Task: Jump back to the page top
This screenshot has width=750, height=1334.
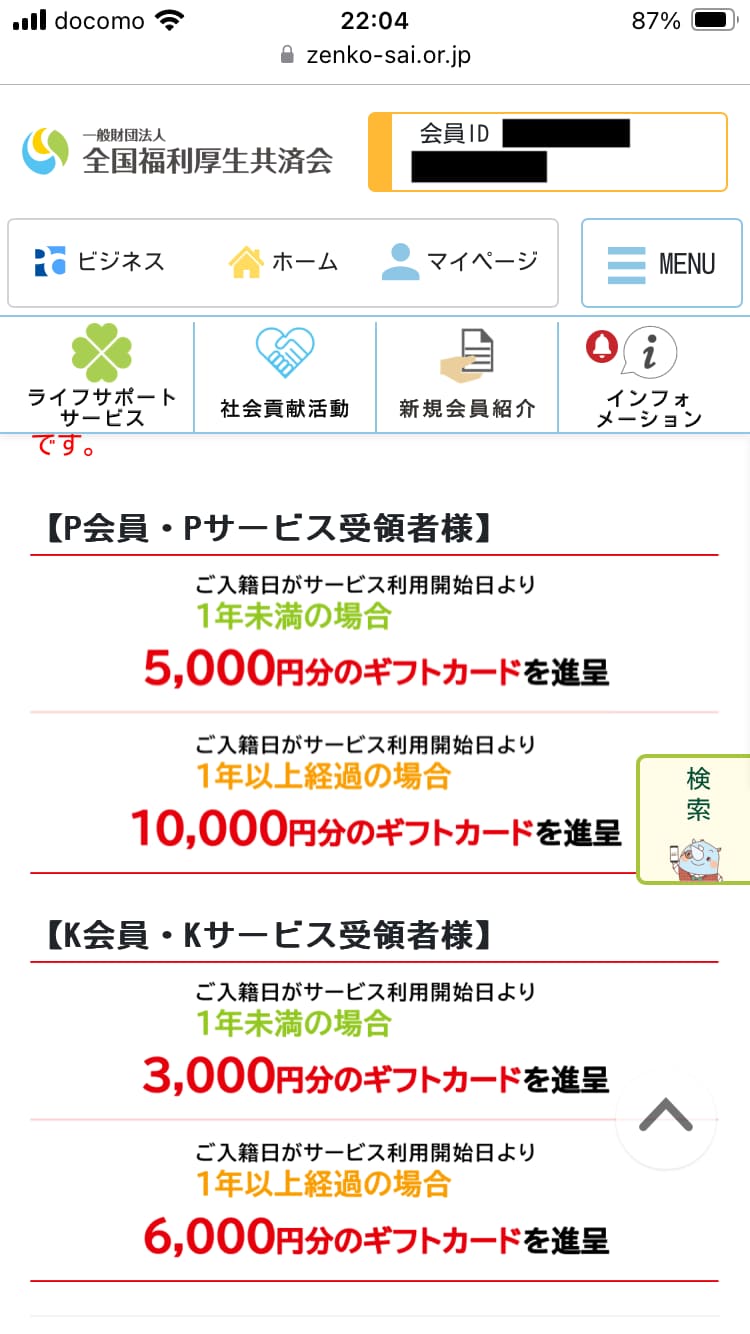Action: coord(666,1118)
